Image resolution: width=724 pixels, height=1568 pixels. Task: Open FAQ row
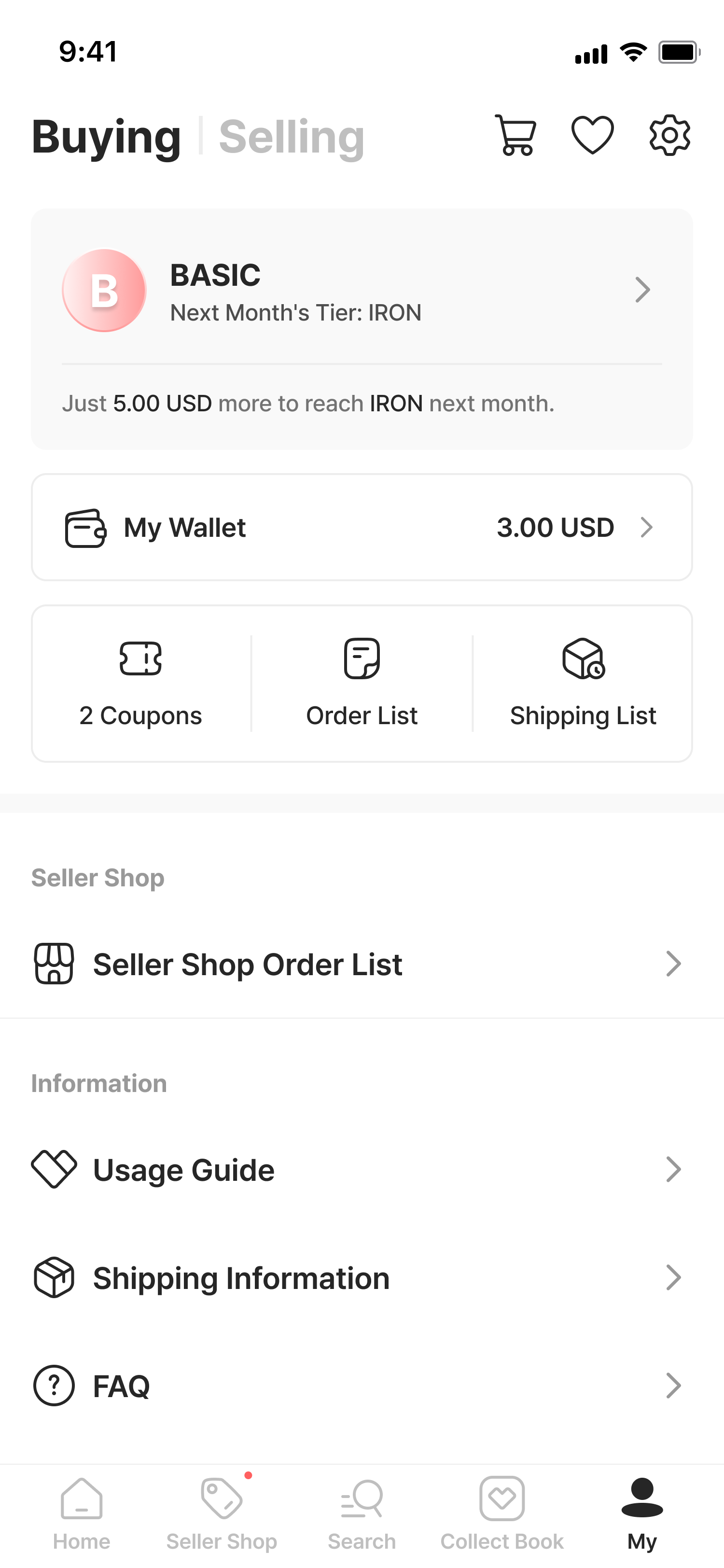362,1386
